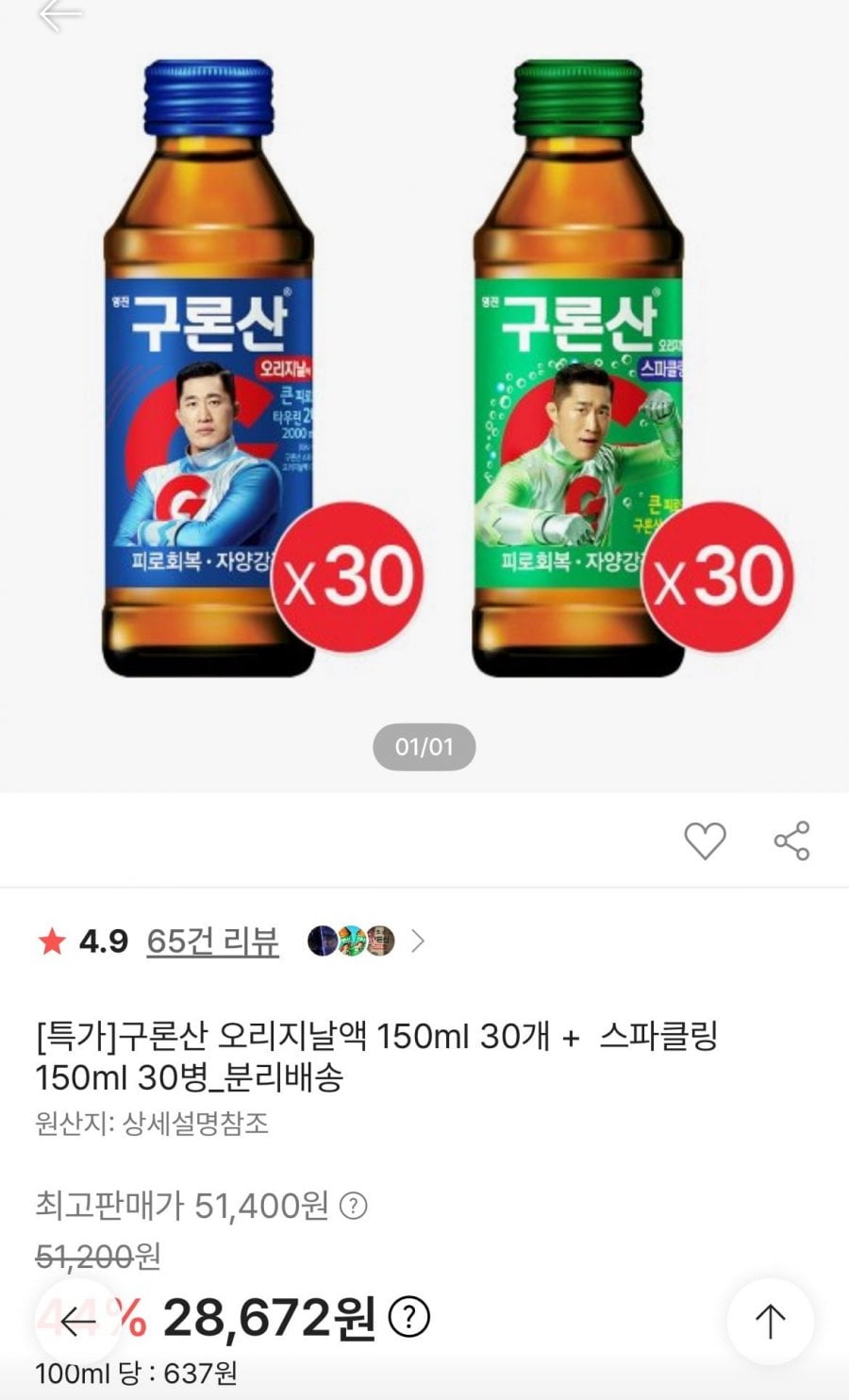Tap the floating back arrow button
The width and height of the screenshot is (849, 1400).
(x=77, y=1322)
